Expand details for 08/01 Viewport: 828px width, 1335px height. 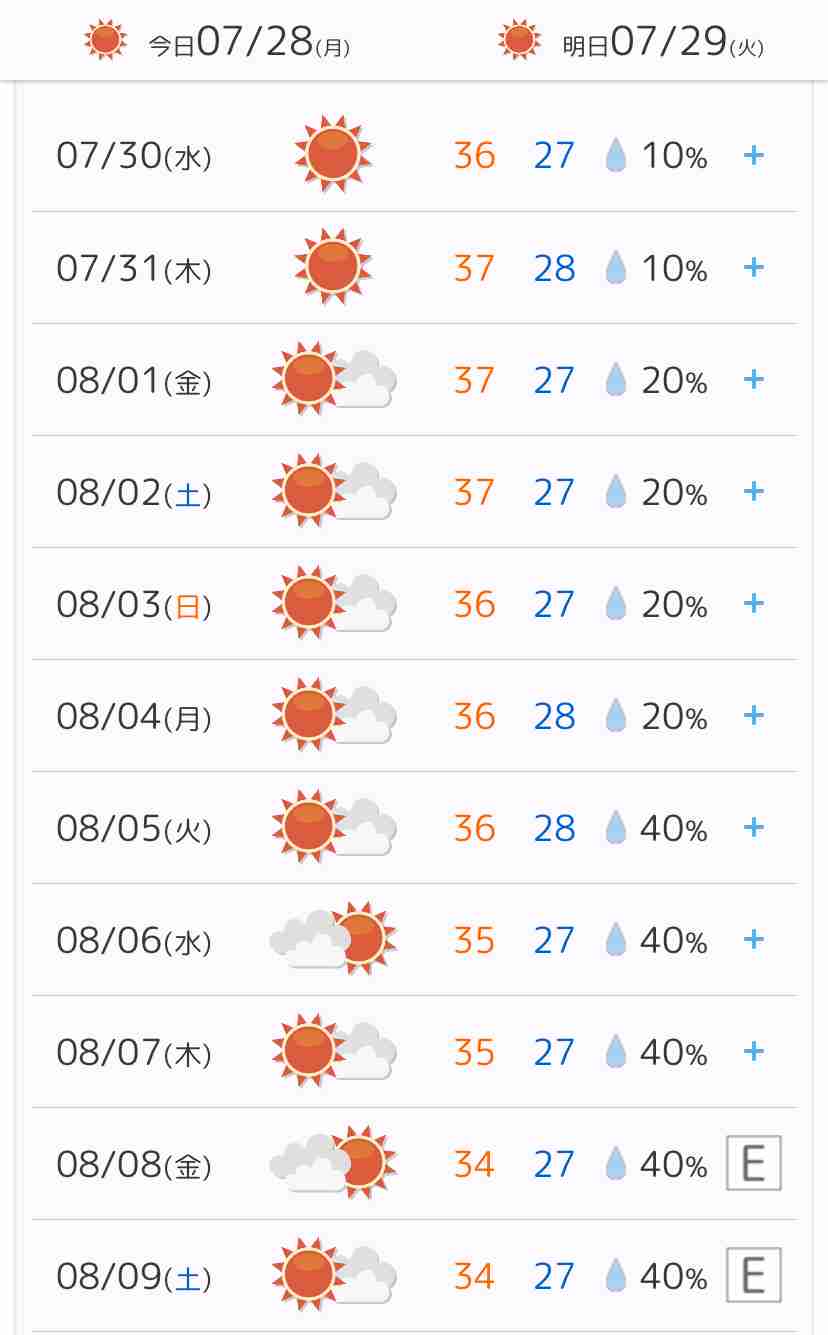pos(754,379)
